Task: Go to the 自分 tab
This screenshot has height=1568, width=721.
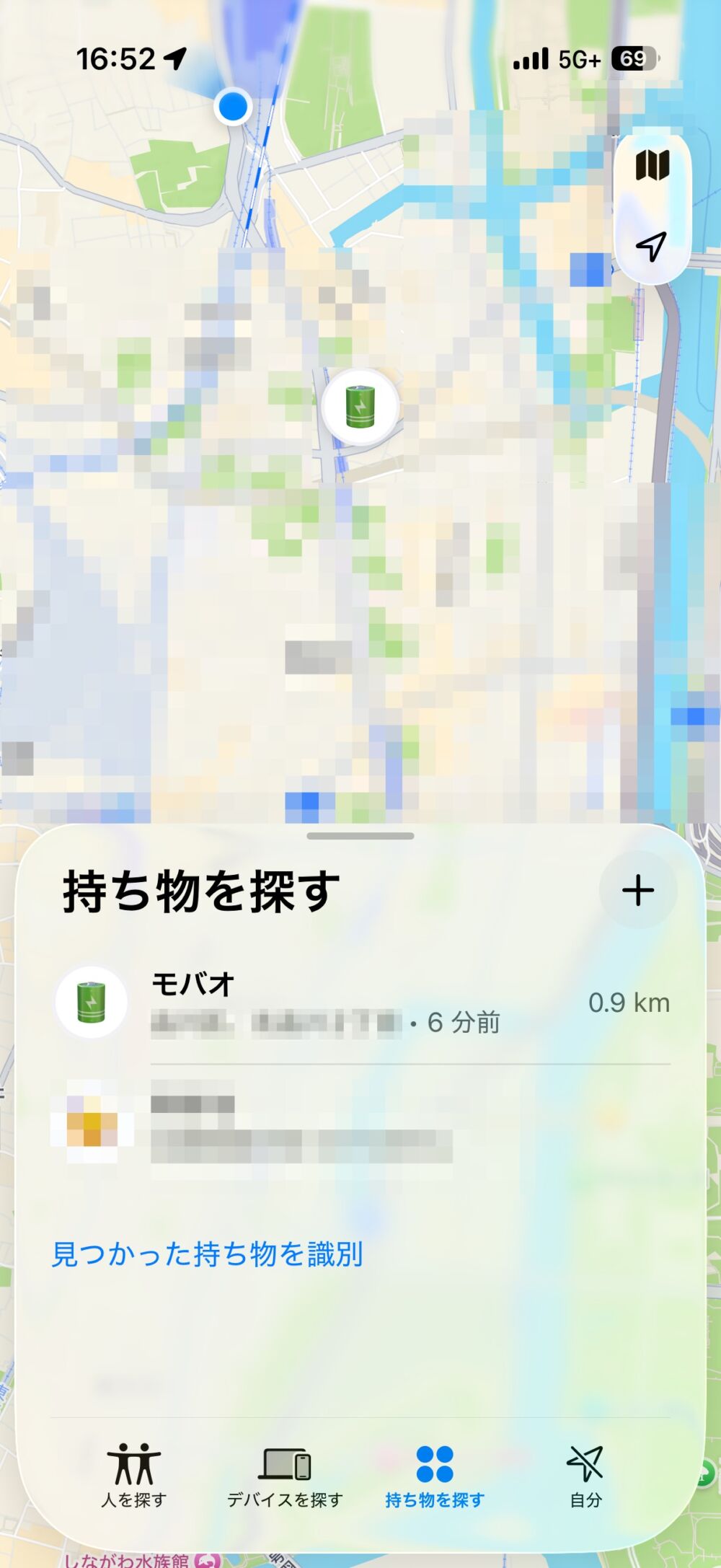Action: [x=585, y=1476]
